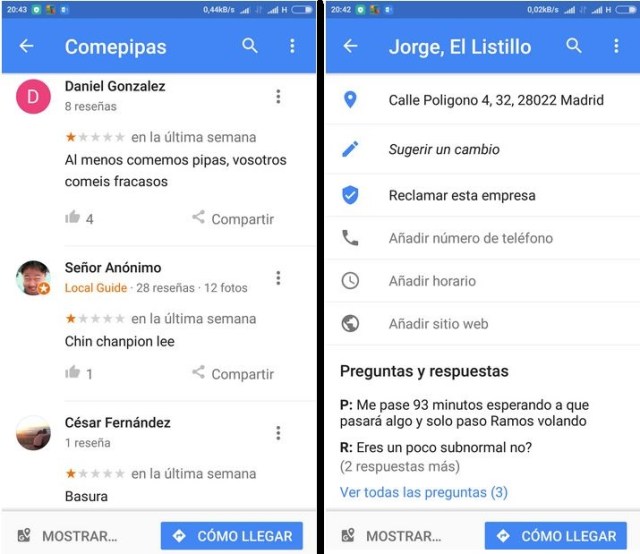Open options for César Fernández's review

tap(278, 433)
